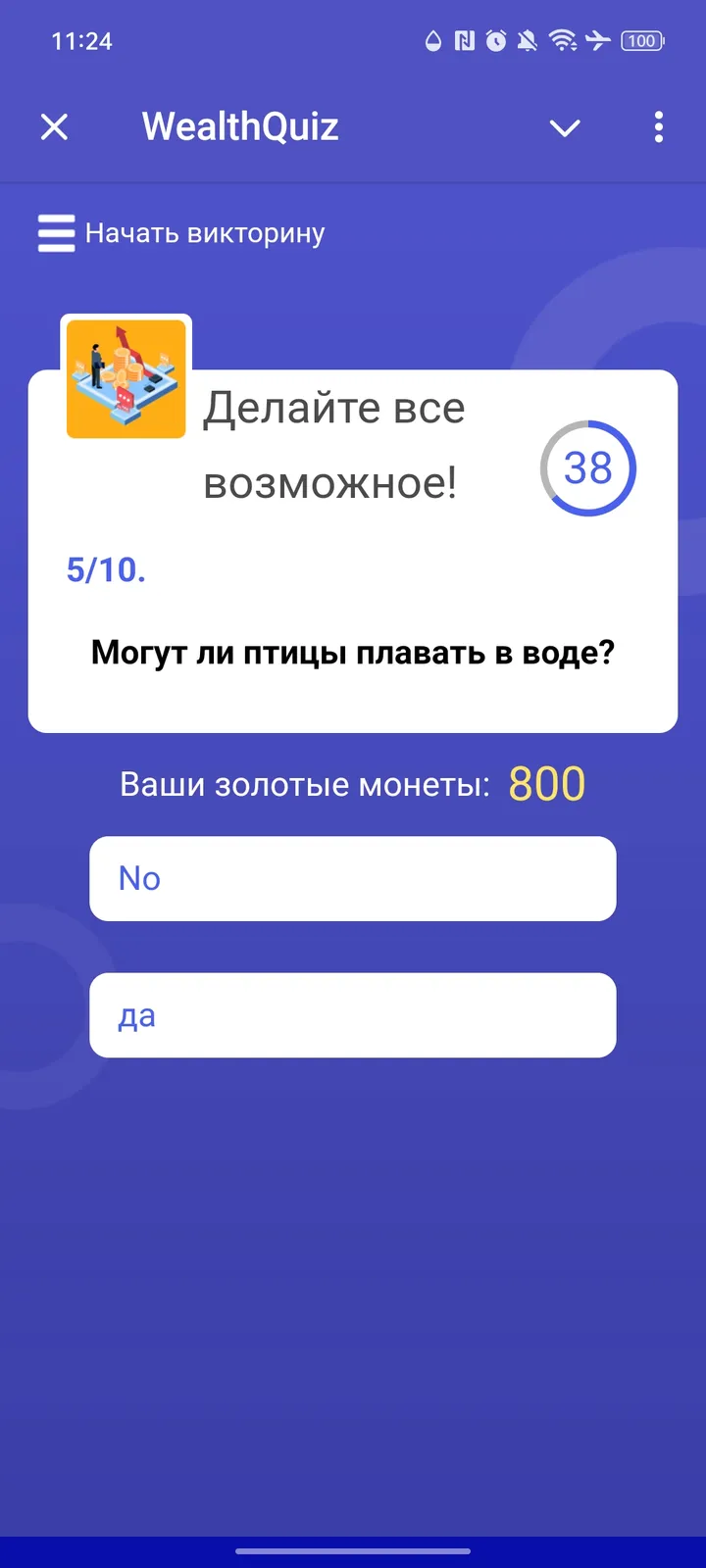
Task: Click the Wi-Fi status icon
Action: pyautogui.click(x=566, y=41)
